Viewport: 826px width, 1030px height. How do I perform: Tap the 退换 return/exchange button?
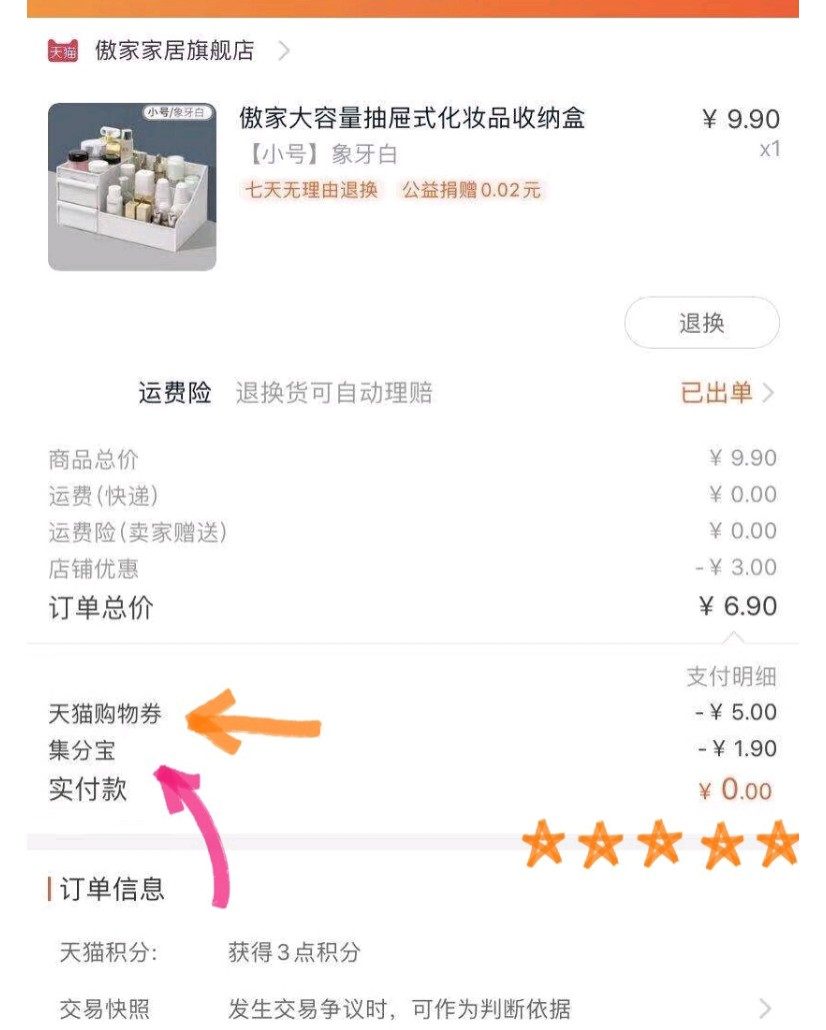(x=700, y=323)
